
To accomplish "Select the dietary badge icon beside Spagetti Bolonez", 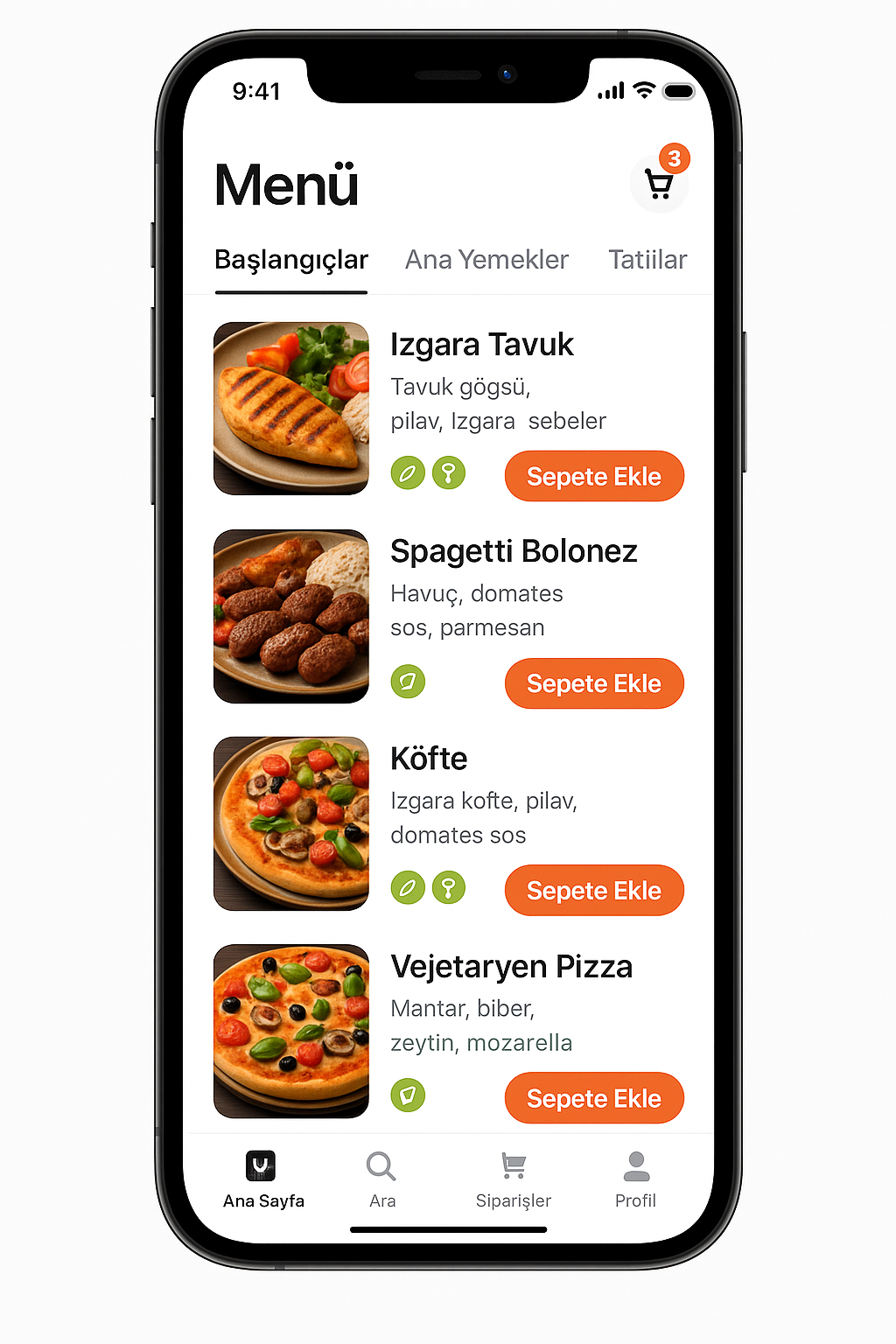I will 408,681.
